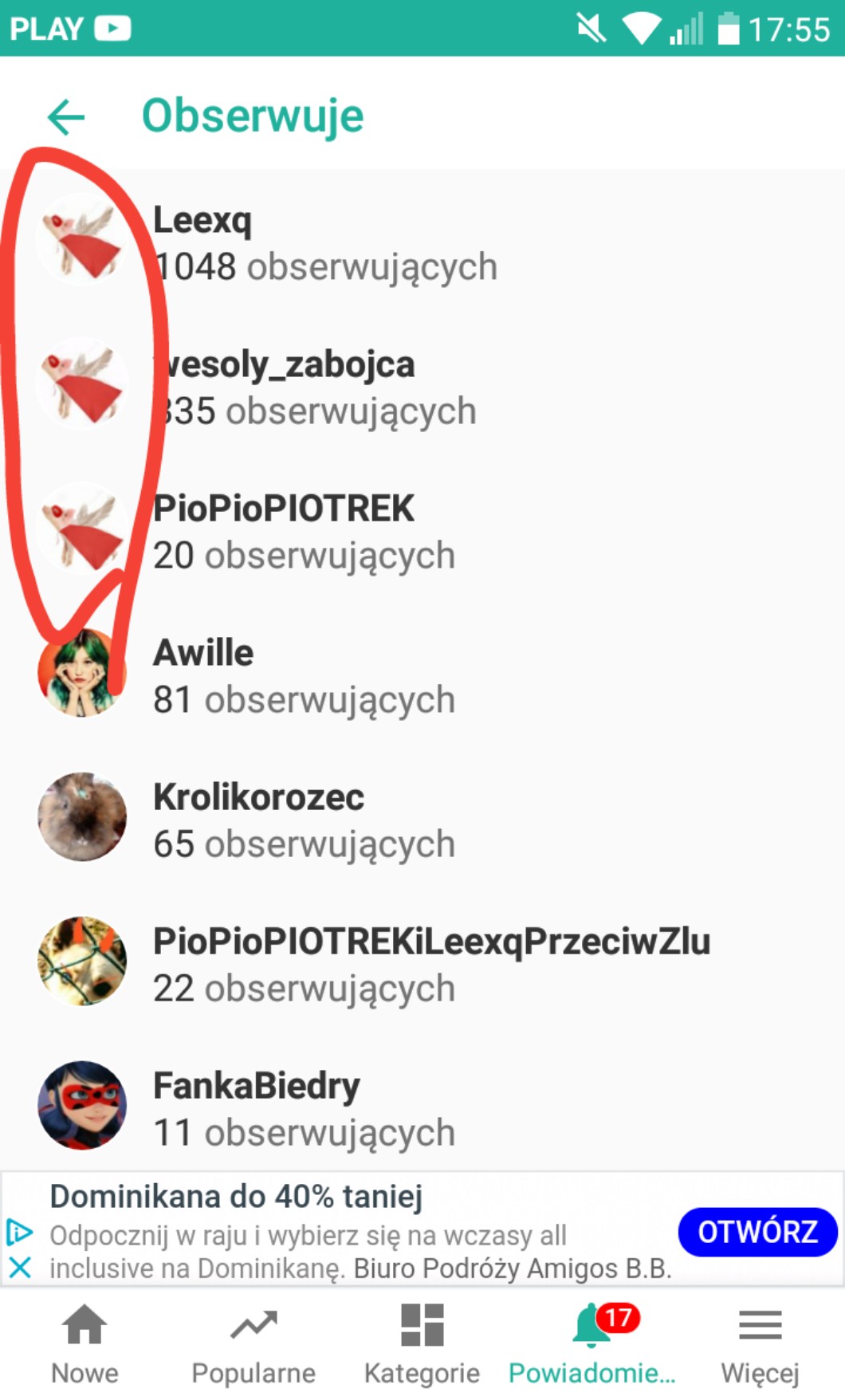Image resolution: width=845 pixels, height=1400 pixels.
Task: View the PioPioPIOTREK profile with 20 followers
Action: (284, 510)
